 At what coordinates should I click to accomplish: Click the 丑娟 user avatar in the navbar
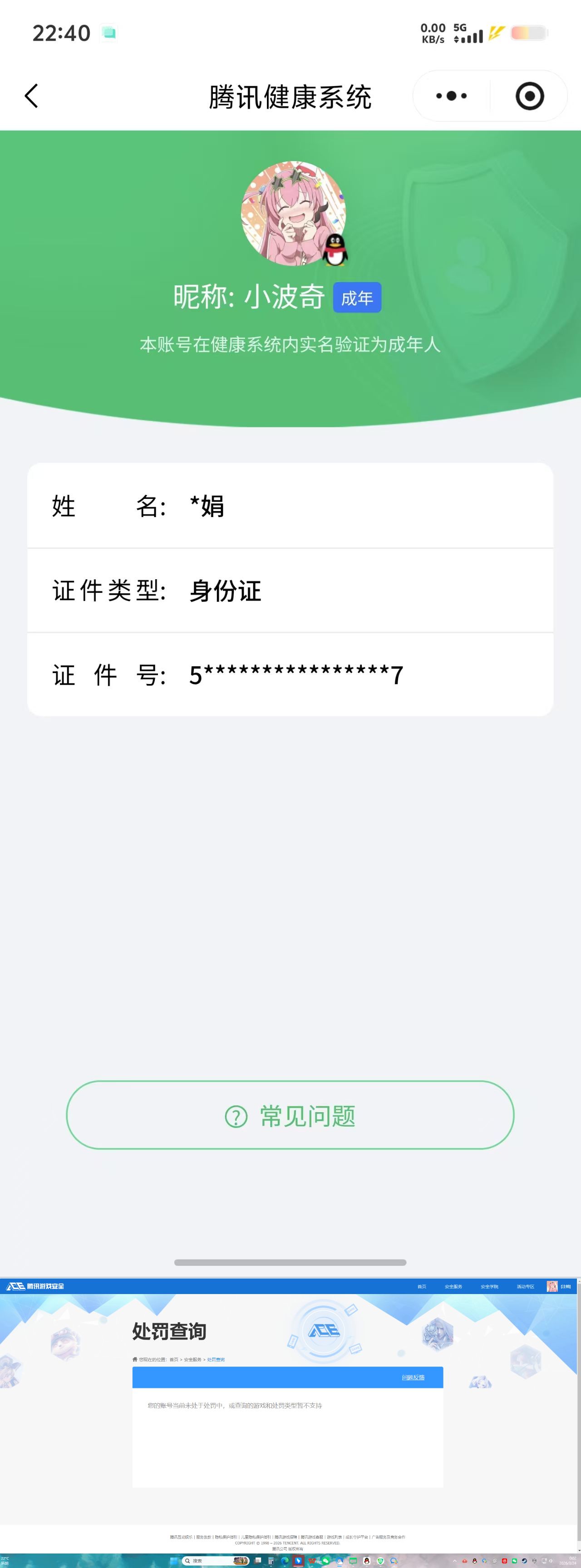[x=552, y=1286]
